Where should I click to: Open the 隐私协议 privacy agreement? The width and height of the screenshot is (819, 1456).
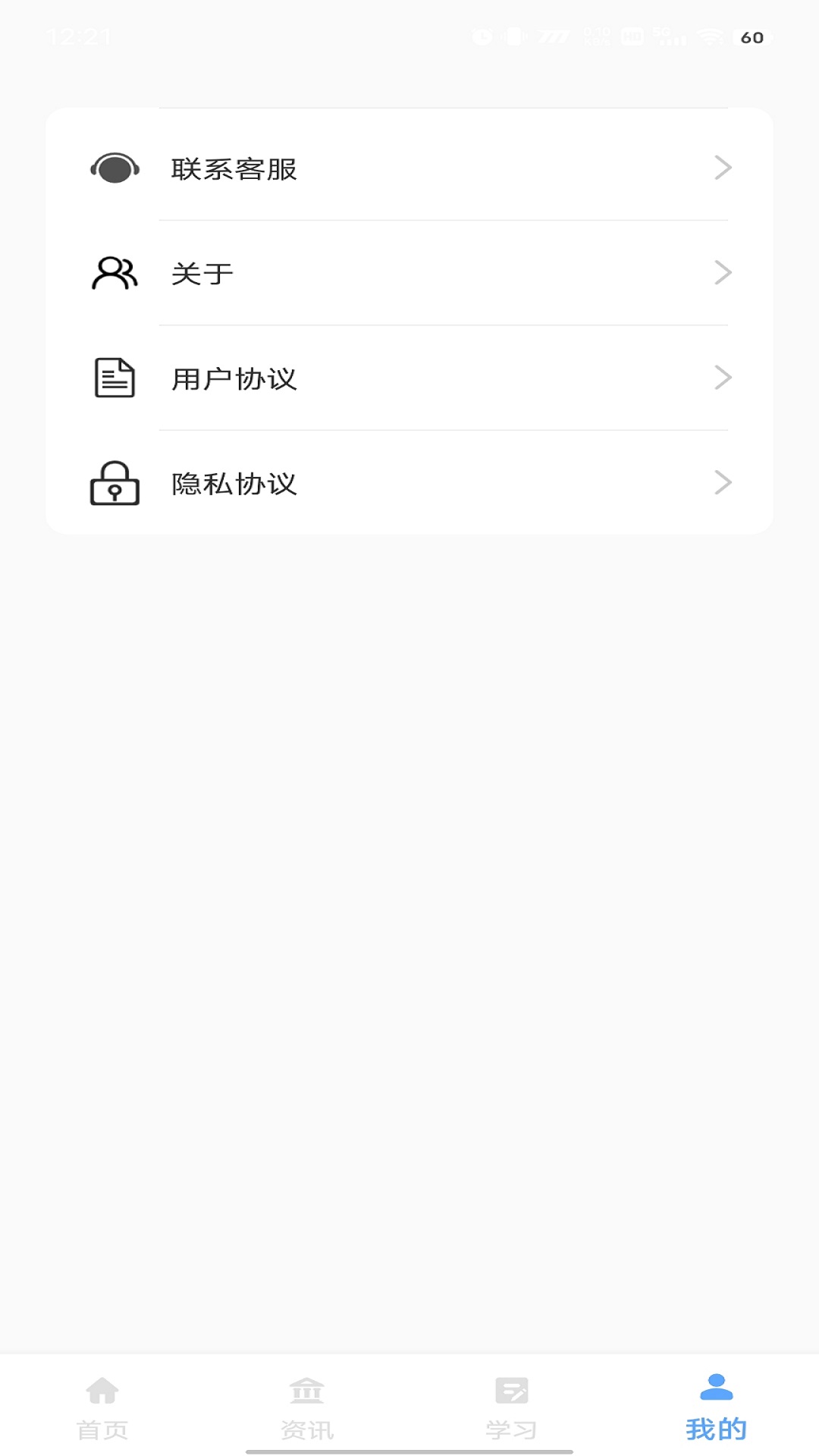409,483
